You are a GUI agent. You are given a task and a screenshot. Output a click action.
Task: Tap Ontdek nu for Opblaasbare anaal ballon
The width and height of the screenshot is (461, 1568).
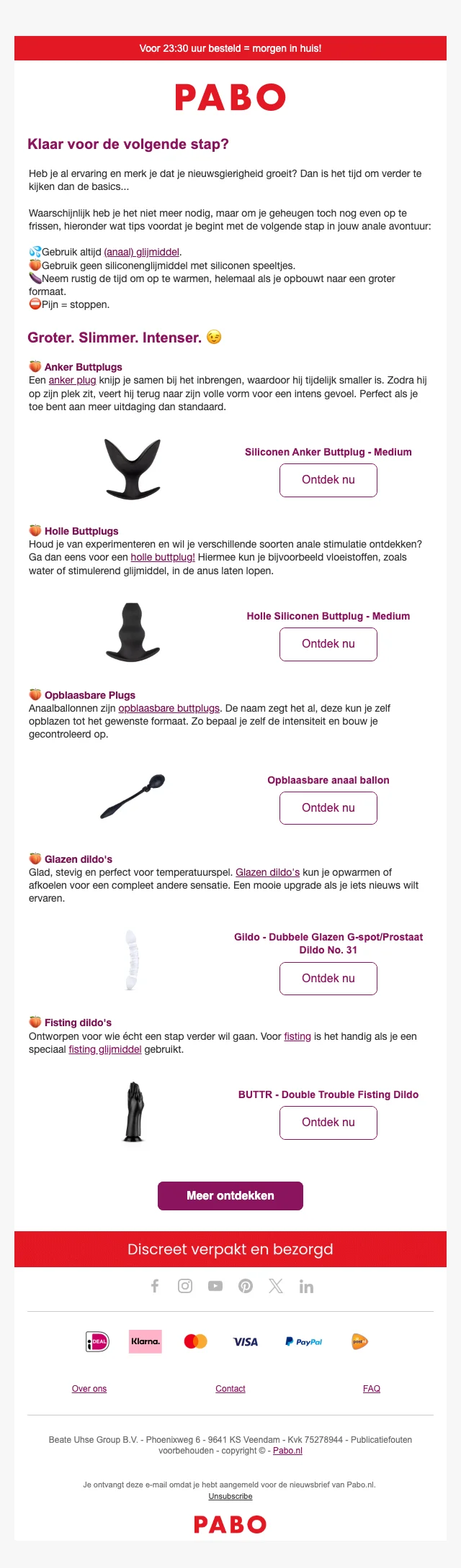(328, 808)
